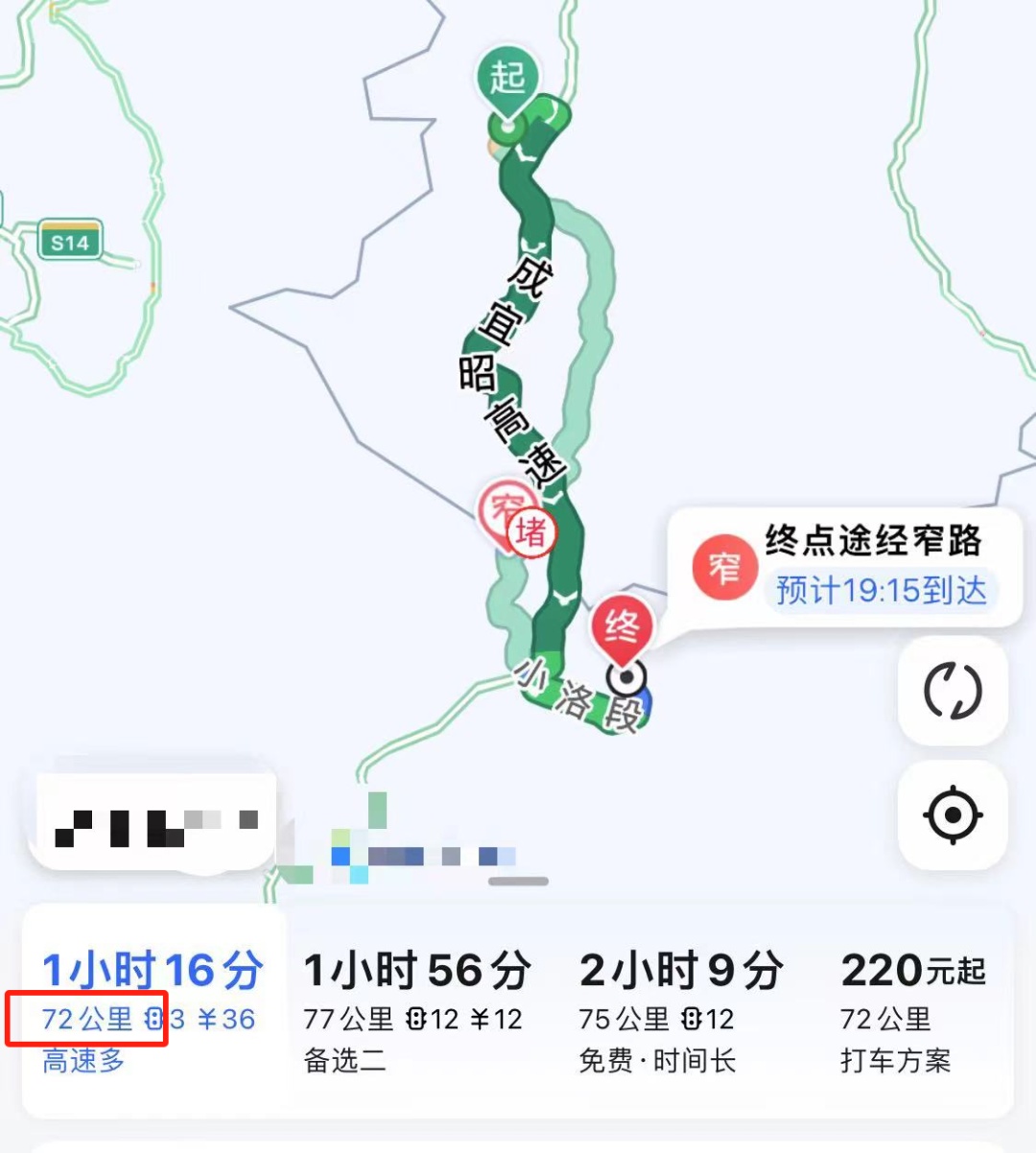The width and height of the screenshot is (1036, 1153).
Task: Tap the toll icon next to 77公里
Action: pyautogui.click(x=417, y=1020)
